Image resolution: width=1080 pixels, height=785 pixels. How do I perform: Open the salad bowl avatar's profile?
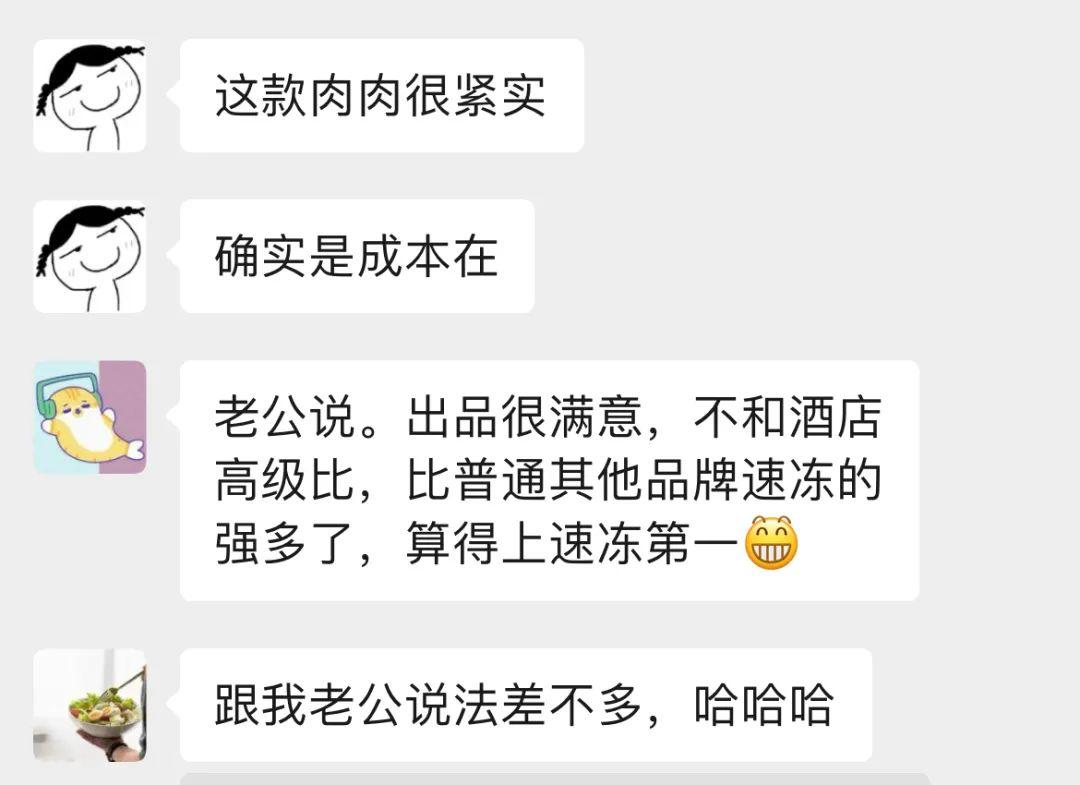point(90,705)
